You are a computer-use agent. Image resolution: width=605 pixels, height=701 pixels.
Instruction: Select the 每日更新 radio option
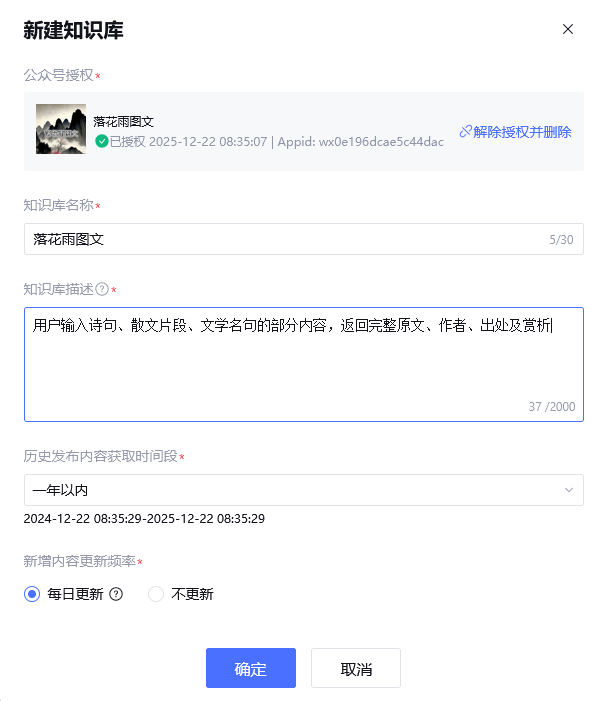[32, 594]
